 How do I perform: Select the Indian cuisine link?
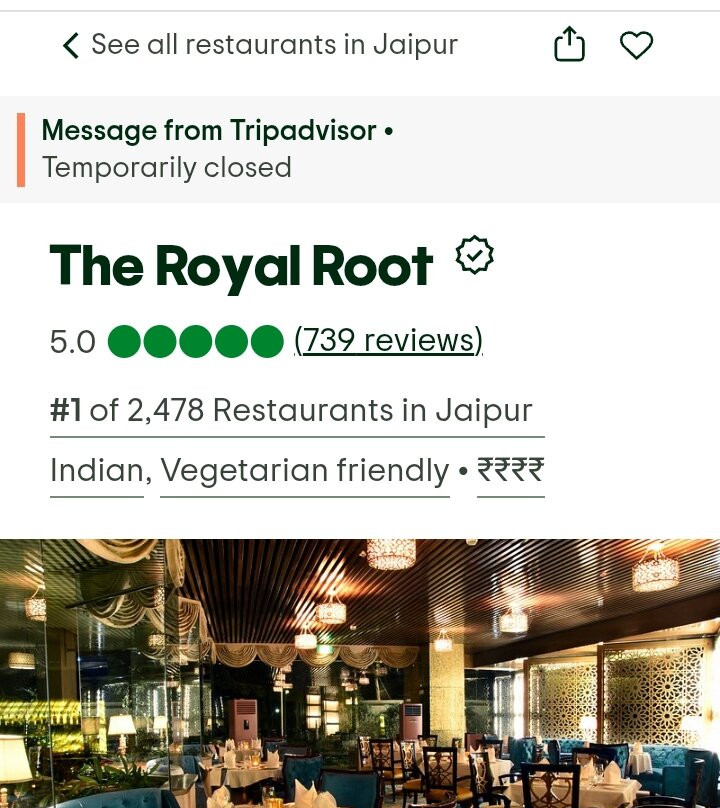tap(96, 471)
